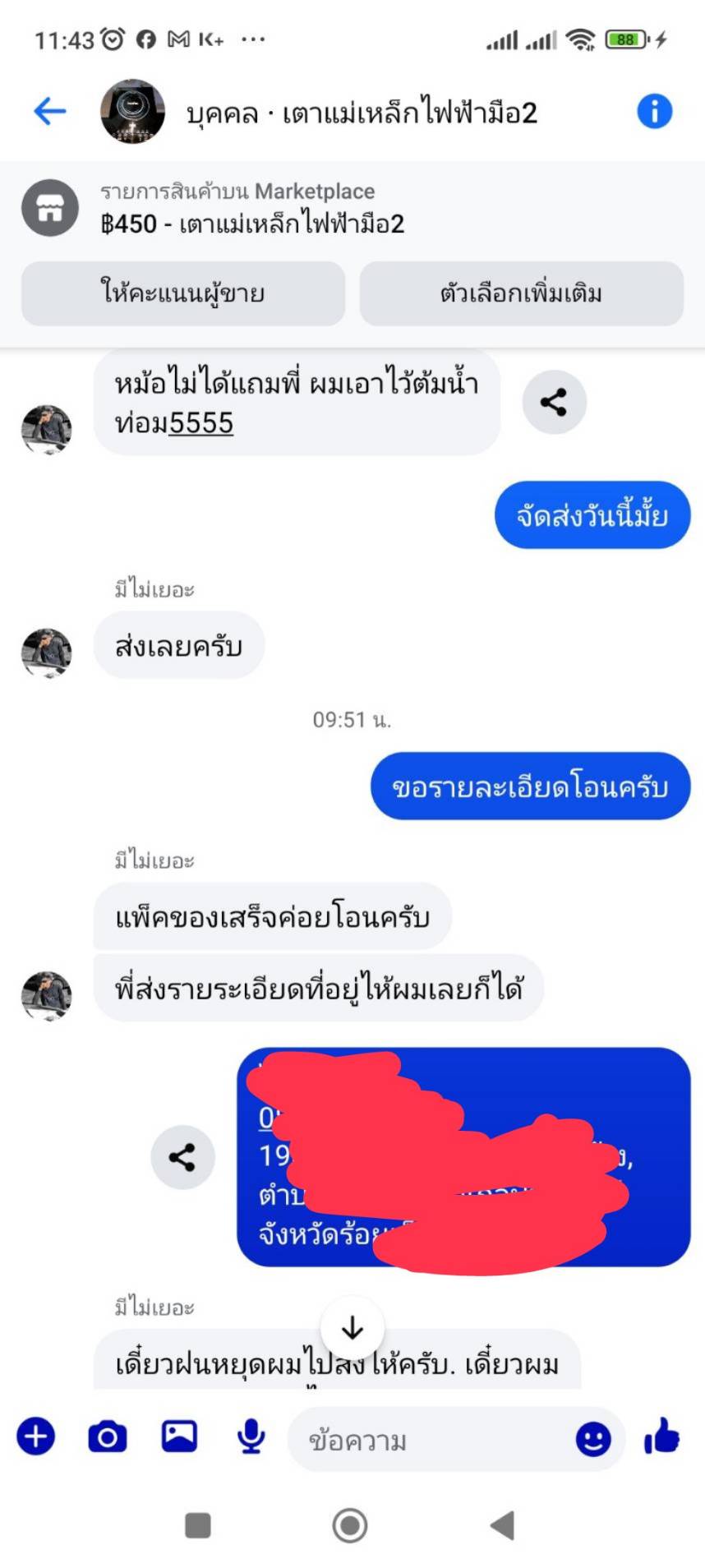
Task: Open the ฿450 Marketplace listing banner
Action: click(352, 208)
